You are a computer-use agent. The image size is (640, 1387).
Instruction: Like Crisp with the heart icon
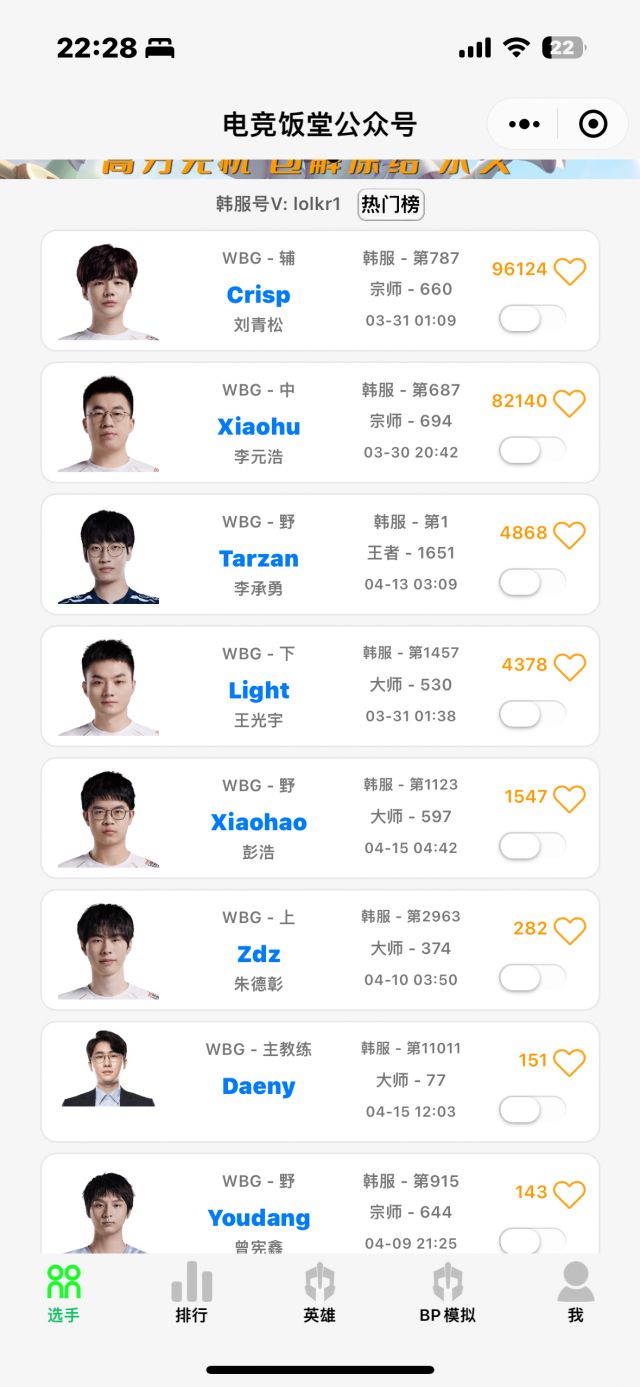point(569,271)
